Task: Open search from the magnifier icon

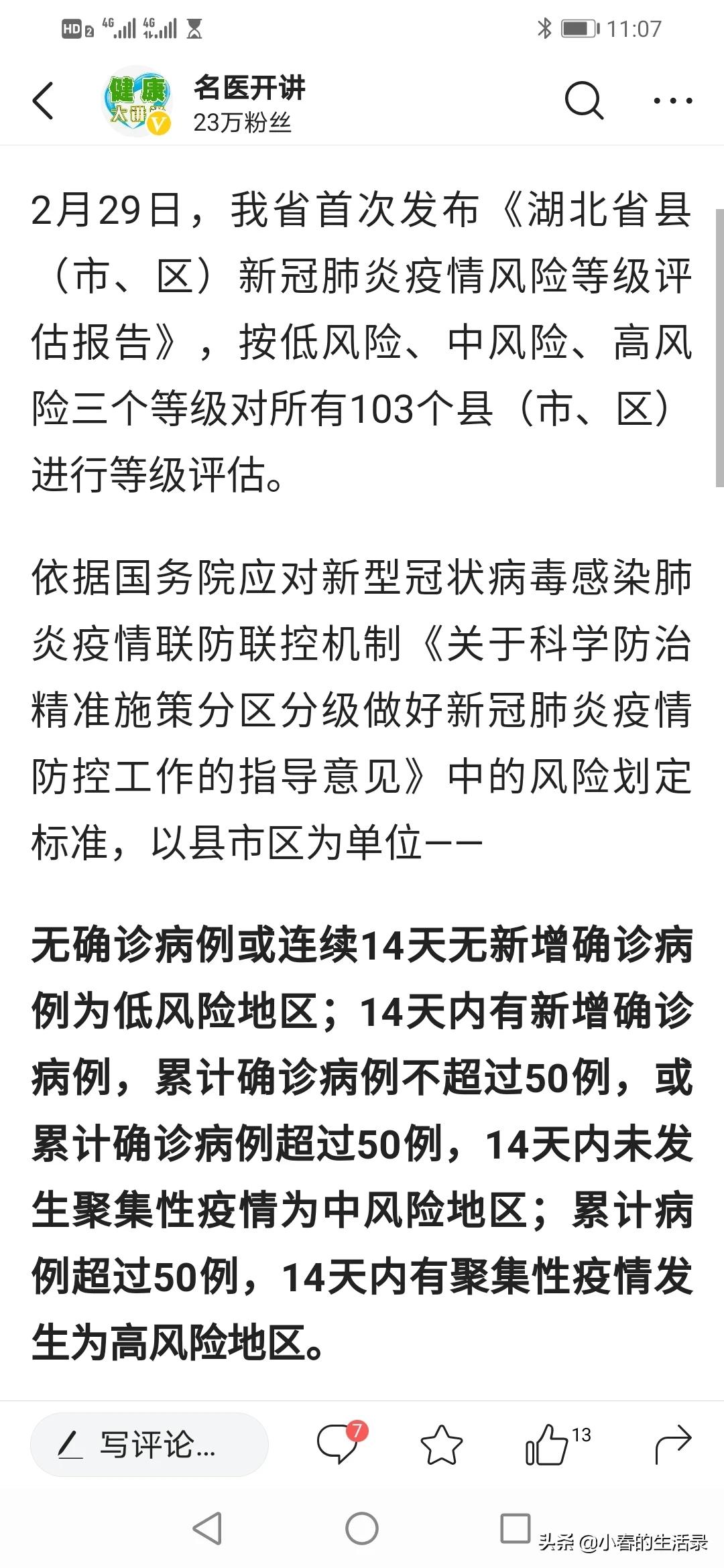Action: point(584,101)
